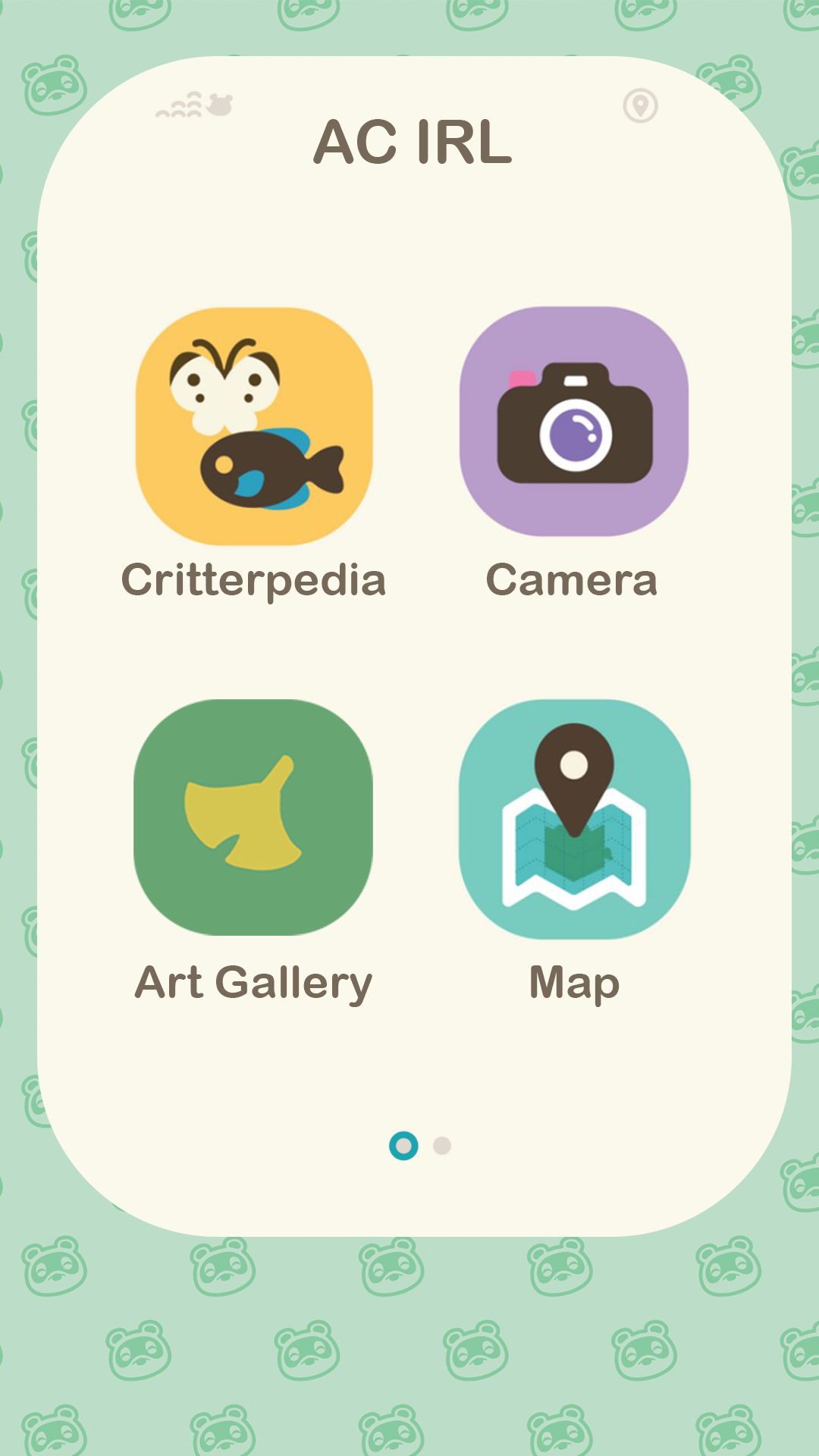Tap the pink flash on the Camera icon

520,374
